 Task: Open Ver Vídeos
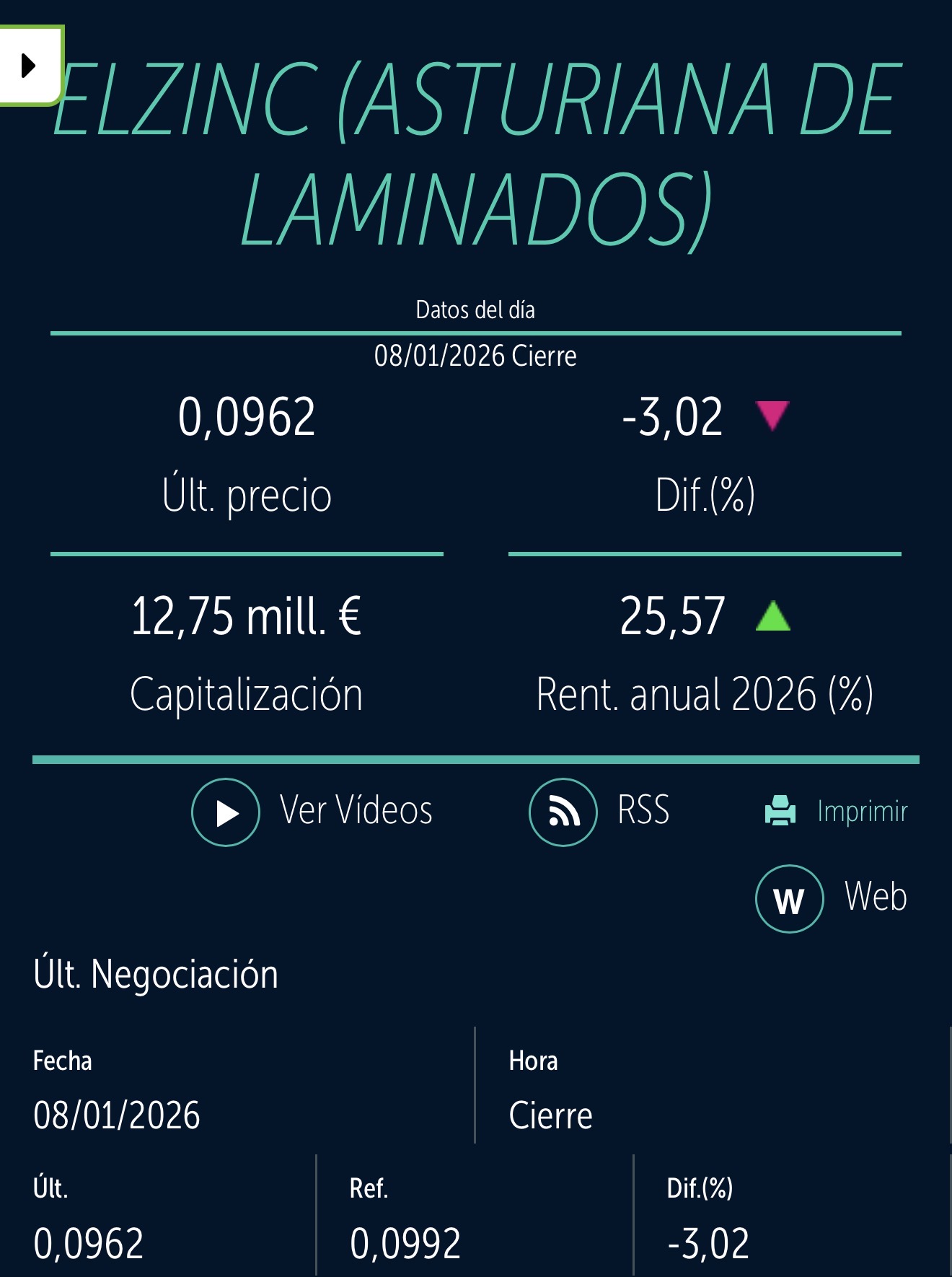(x=312, y=812)
